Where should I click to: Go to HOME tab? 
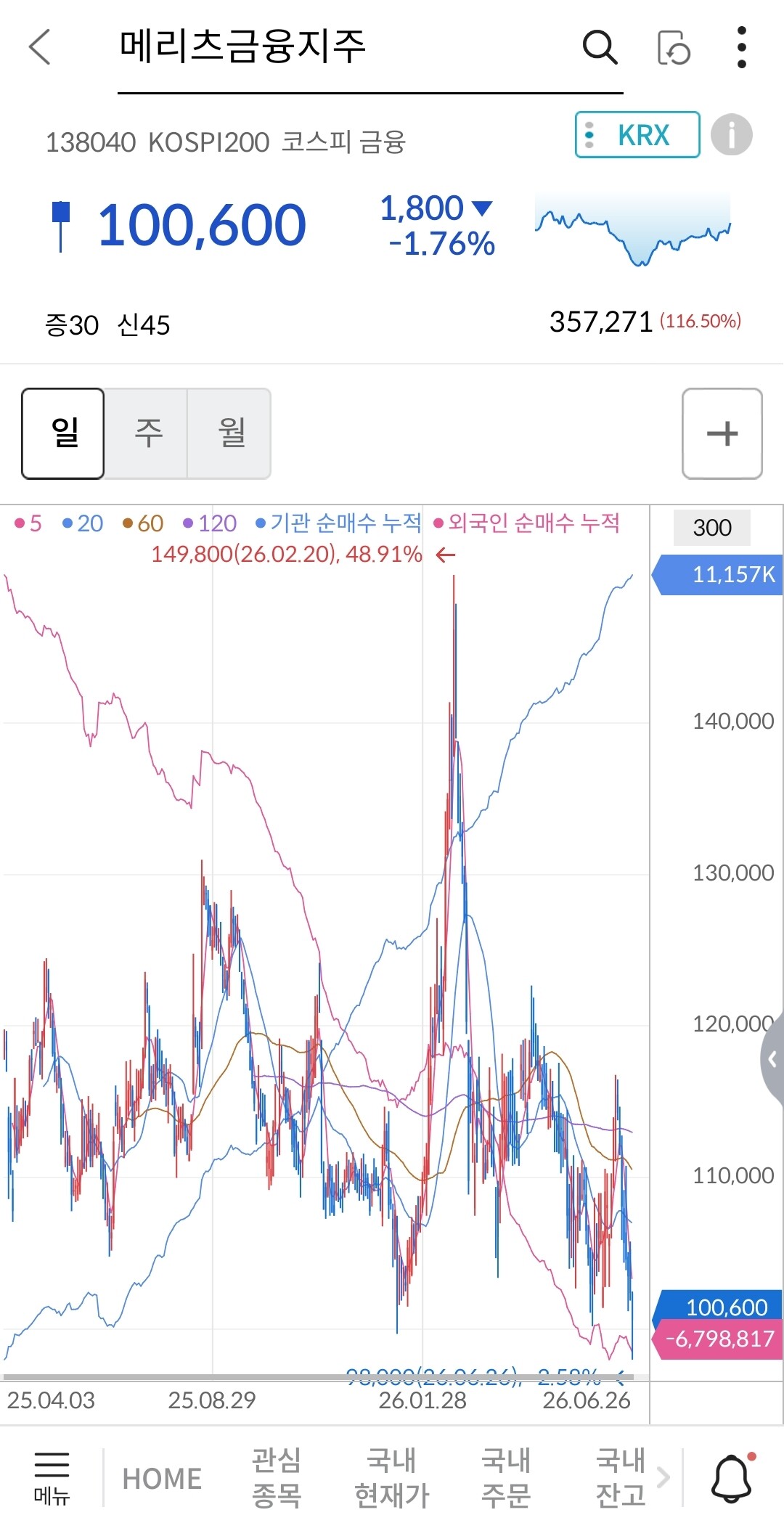point(162,1479)
